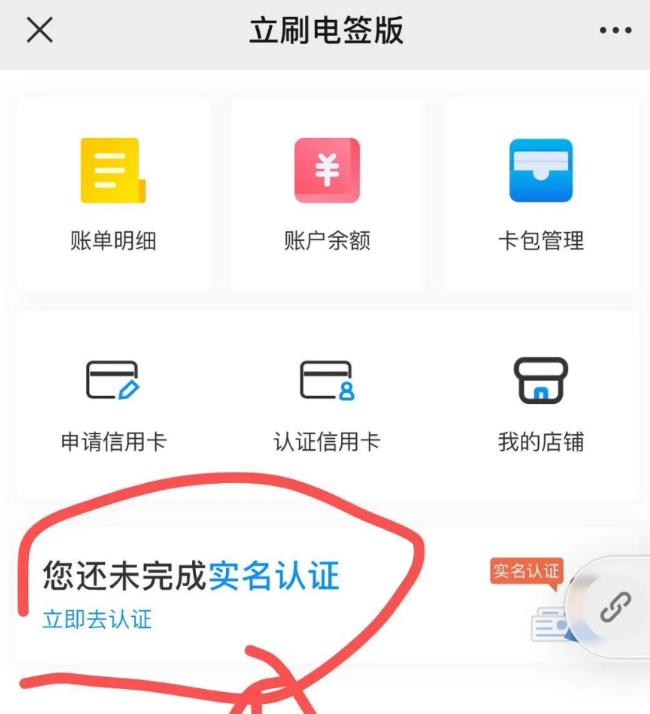Tap the floating chain link button
Image resolution: width=650 pixels, height=714 pixels.
(x=615, y=606)
